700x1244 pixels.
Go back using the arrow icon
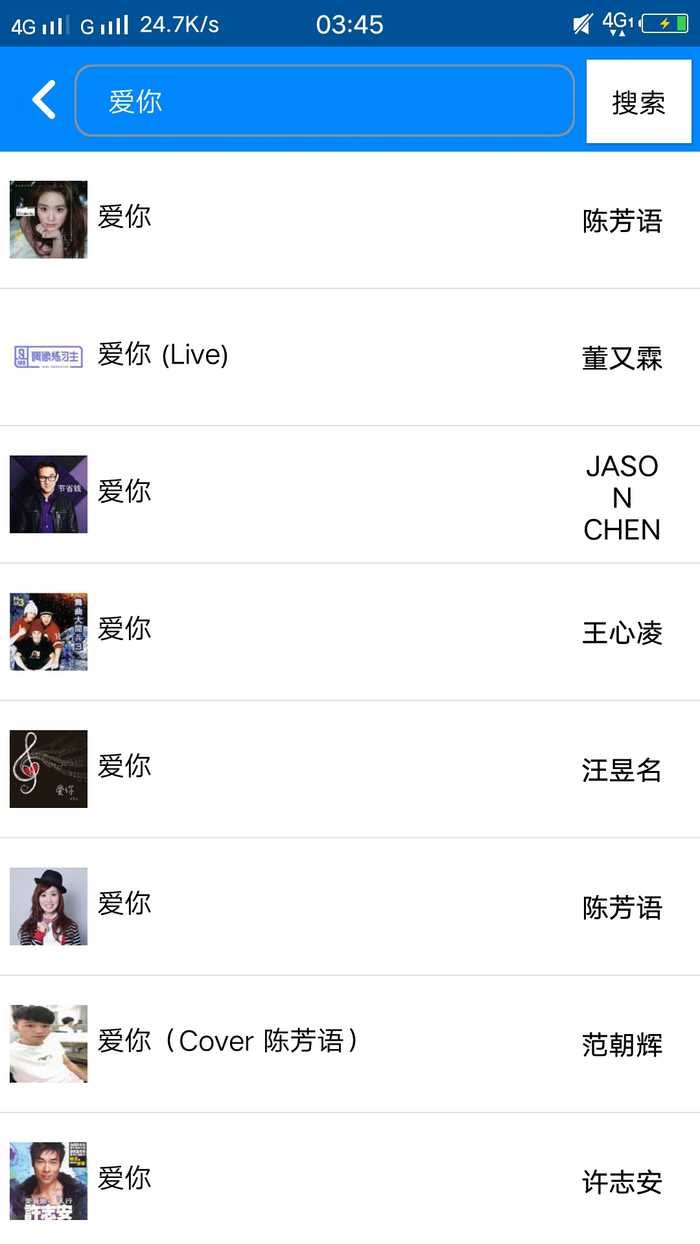coord(43,100)
